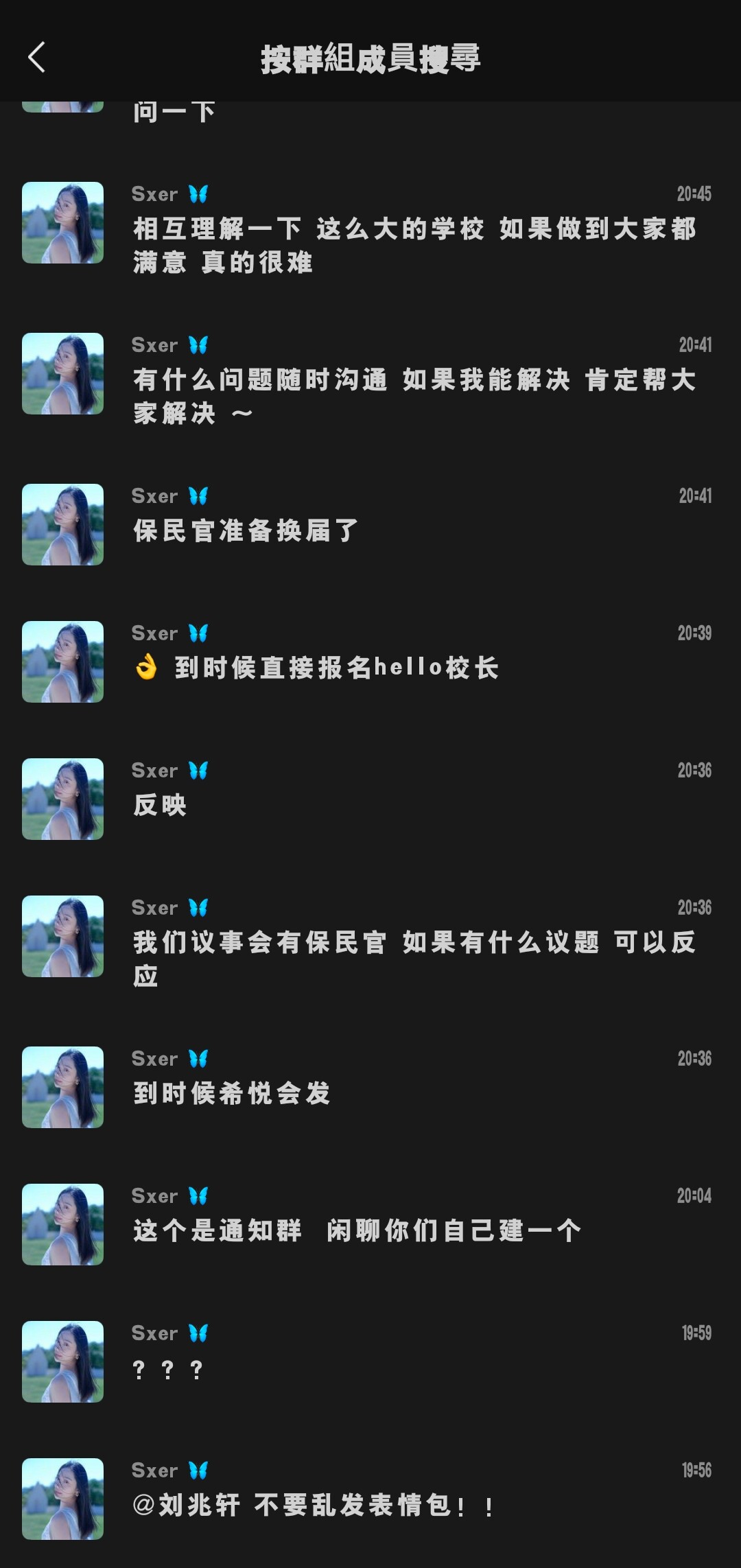
Task: Open message '相互理解一下 这么大的学校'
Action: click(414, 245)
